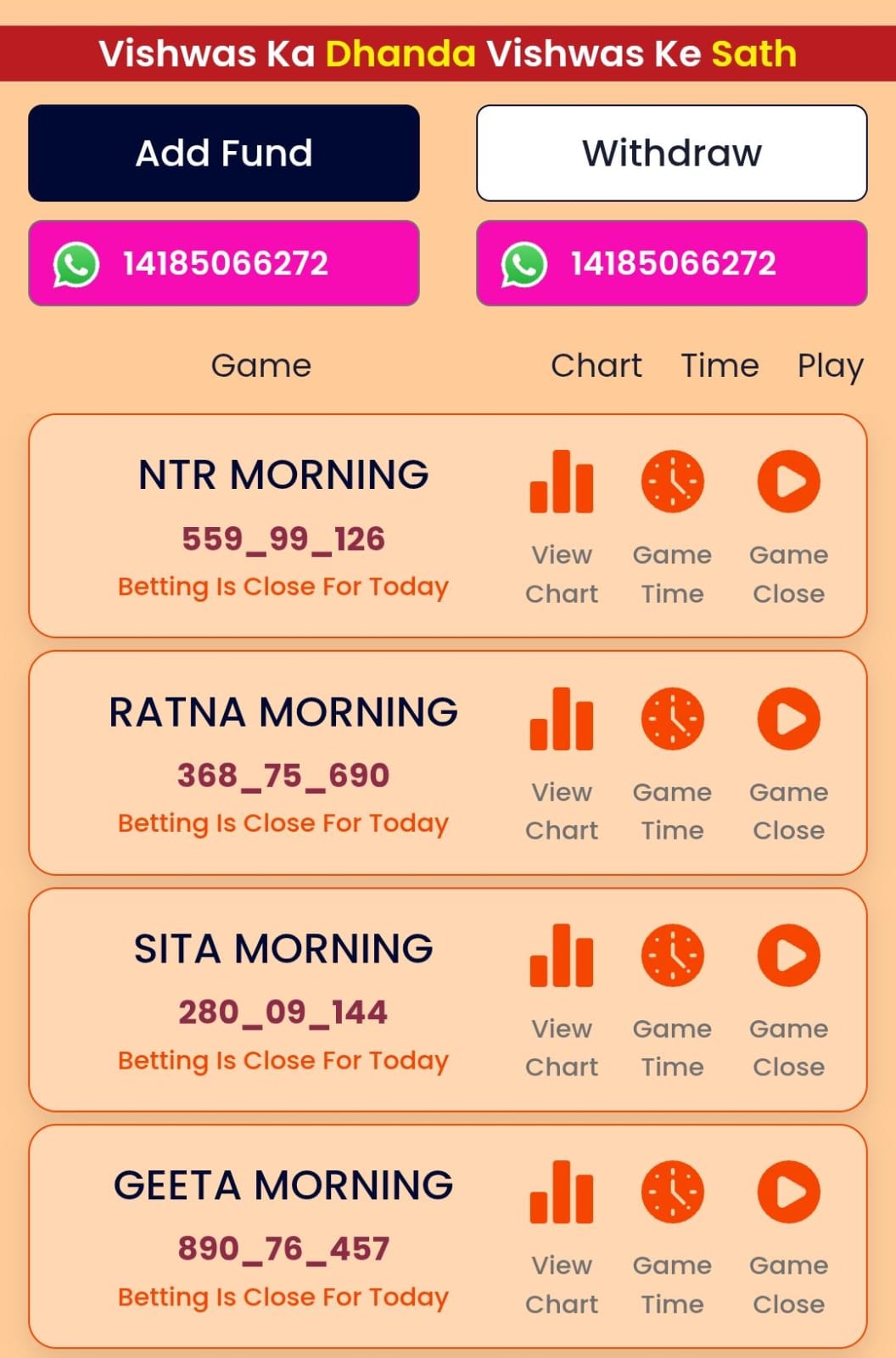Tap the Add Fund button
Image resolution: width=896 pixels, height=1358 pixels.
(224, 154)
